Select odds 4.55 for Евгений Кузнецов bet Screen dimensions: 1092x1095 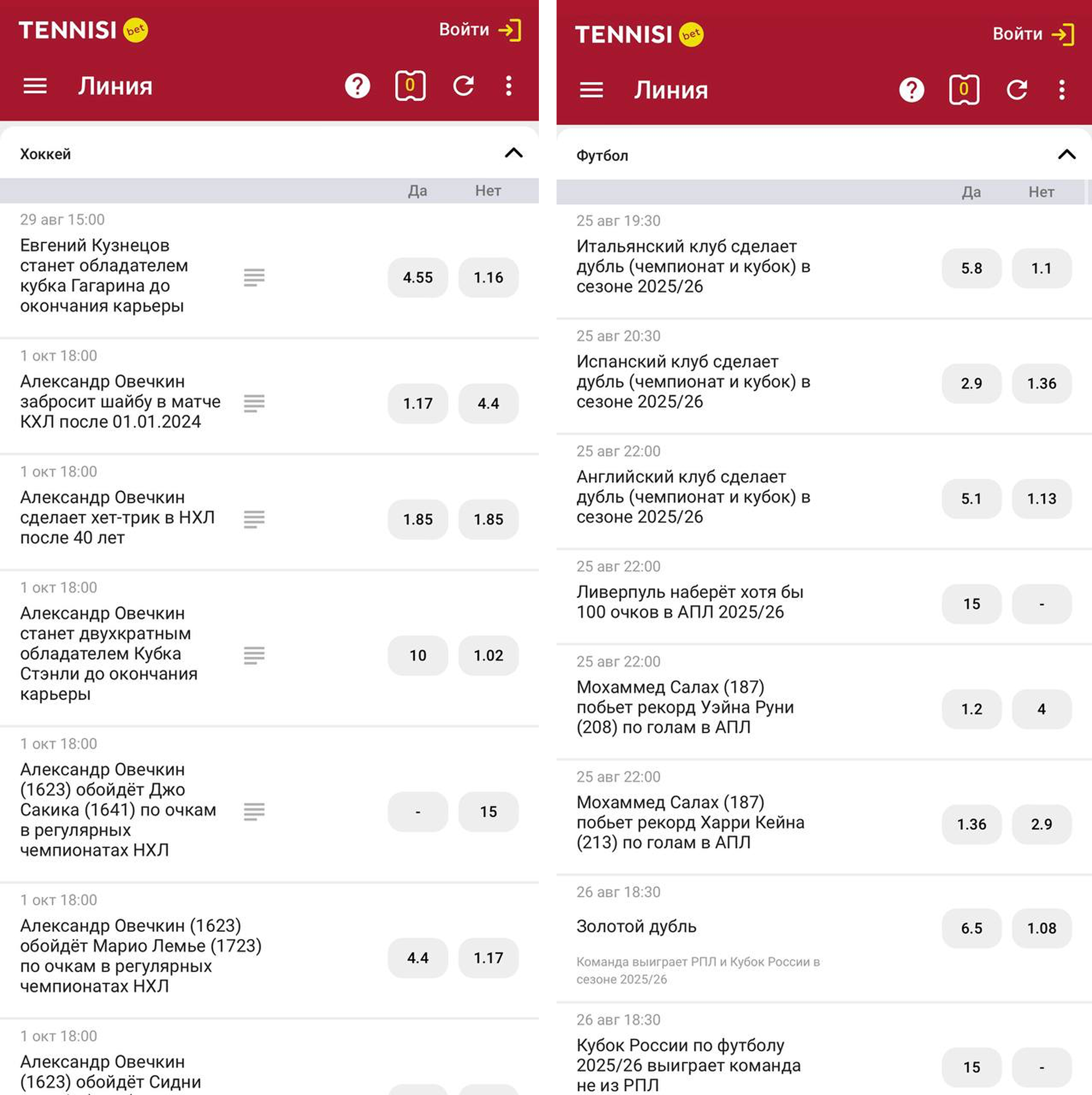click(417, 277)
